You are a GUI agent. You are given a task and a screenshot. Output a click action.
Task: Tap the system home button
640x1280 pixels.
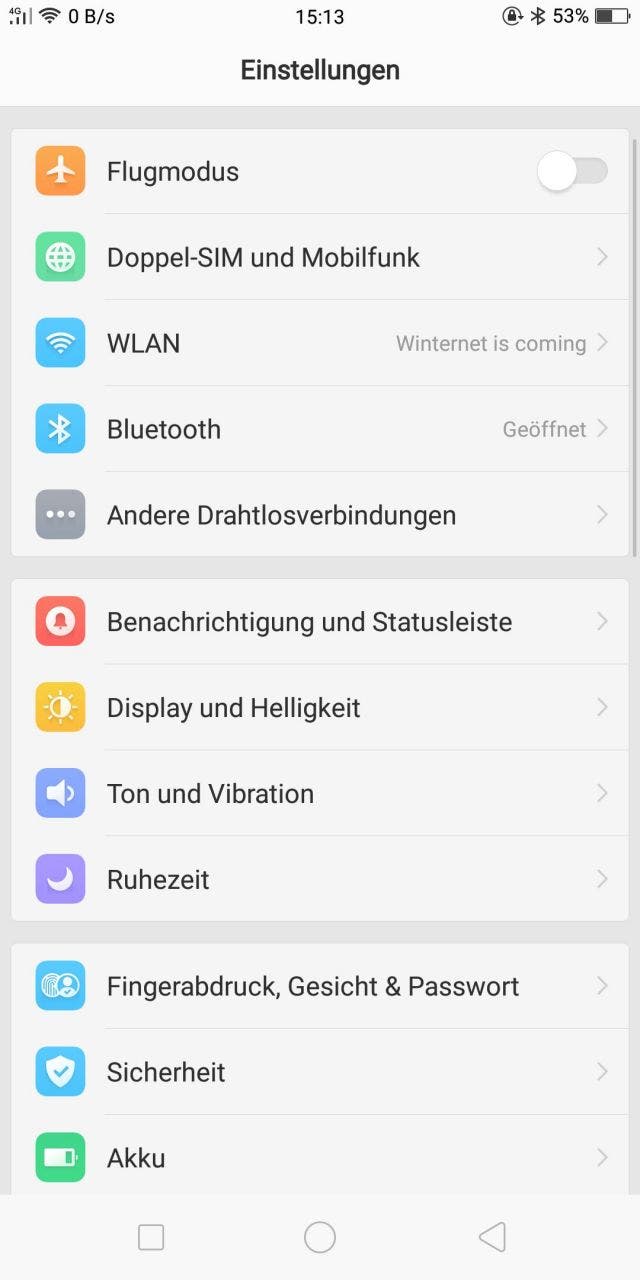[x=320, y=1237]
